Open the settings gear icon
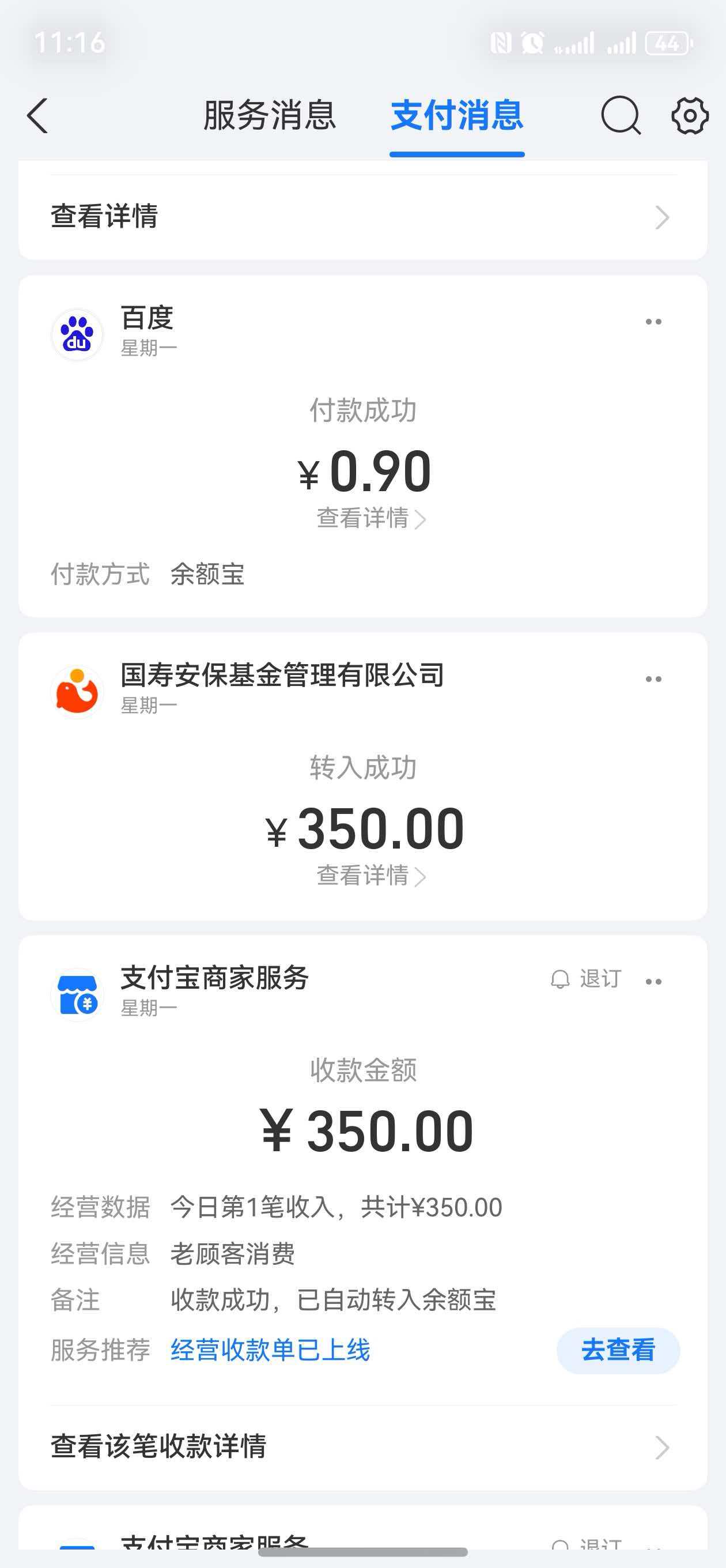This screenshot has height=1568, width=726. [689, 117]
